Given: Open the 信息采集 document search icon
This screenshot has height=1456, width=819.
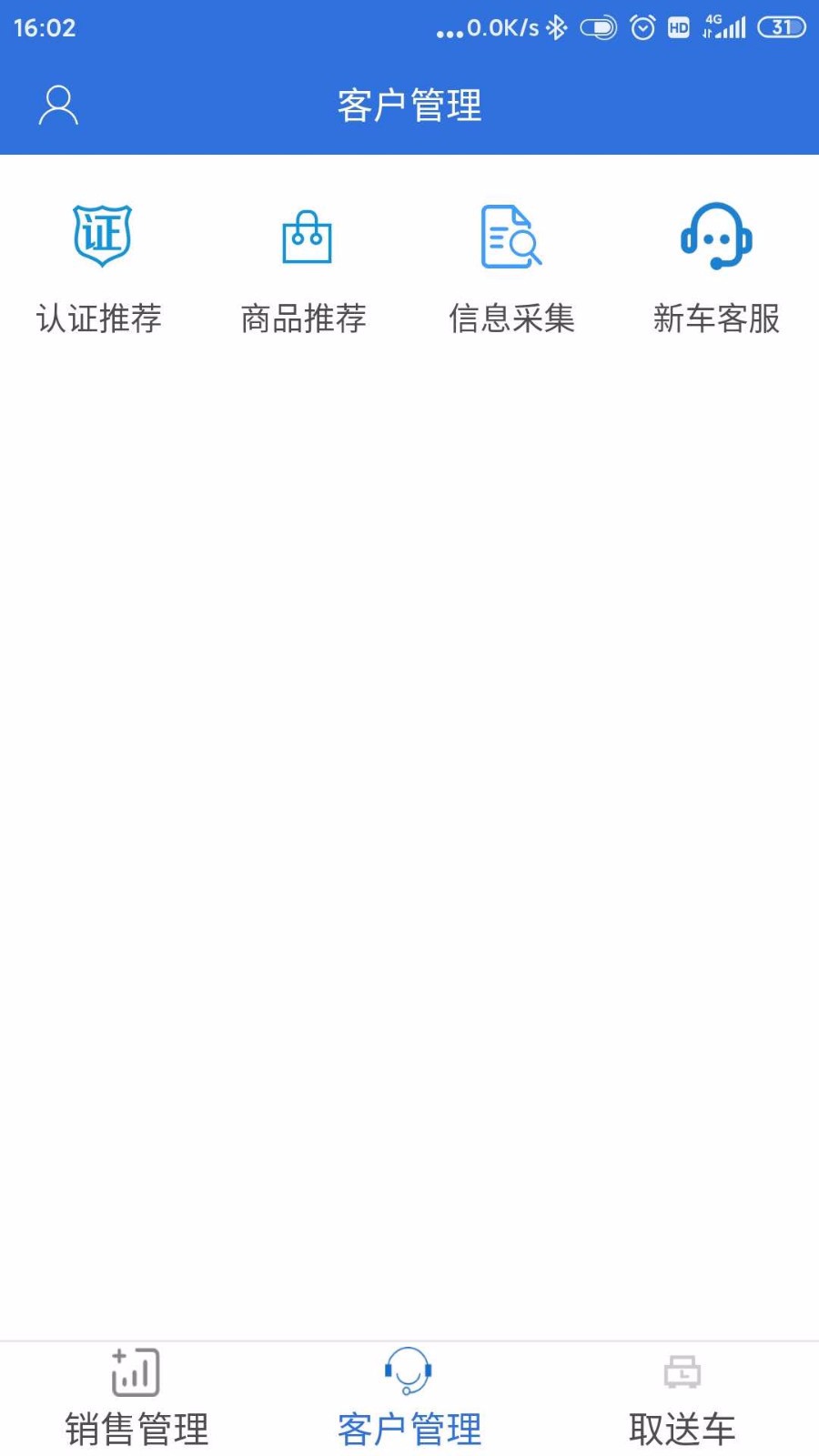Looking at the screenshot, I should 511,237.
